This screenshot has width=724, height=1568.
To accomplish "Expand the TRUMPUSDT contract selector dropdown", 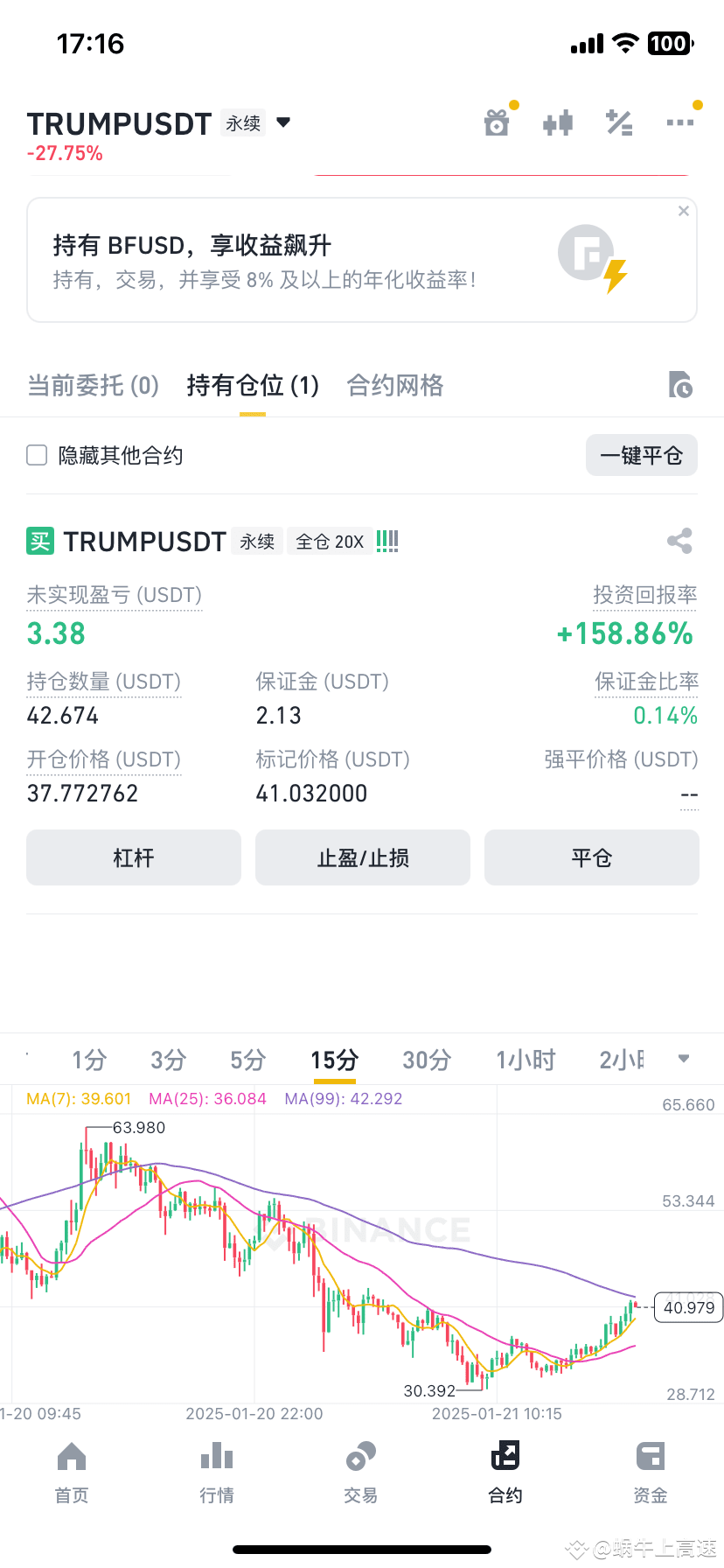I will pyautogui.click(x=282, y=122).
